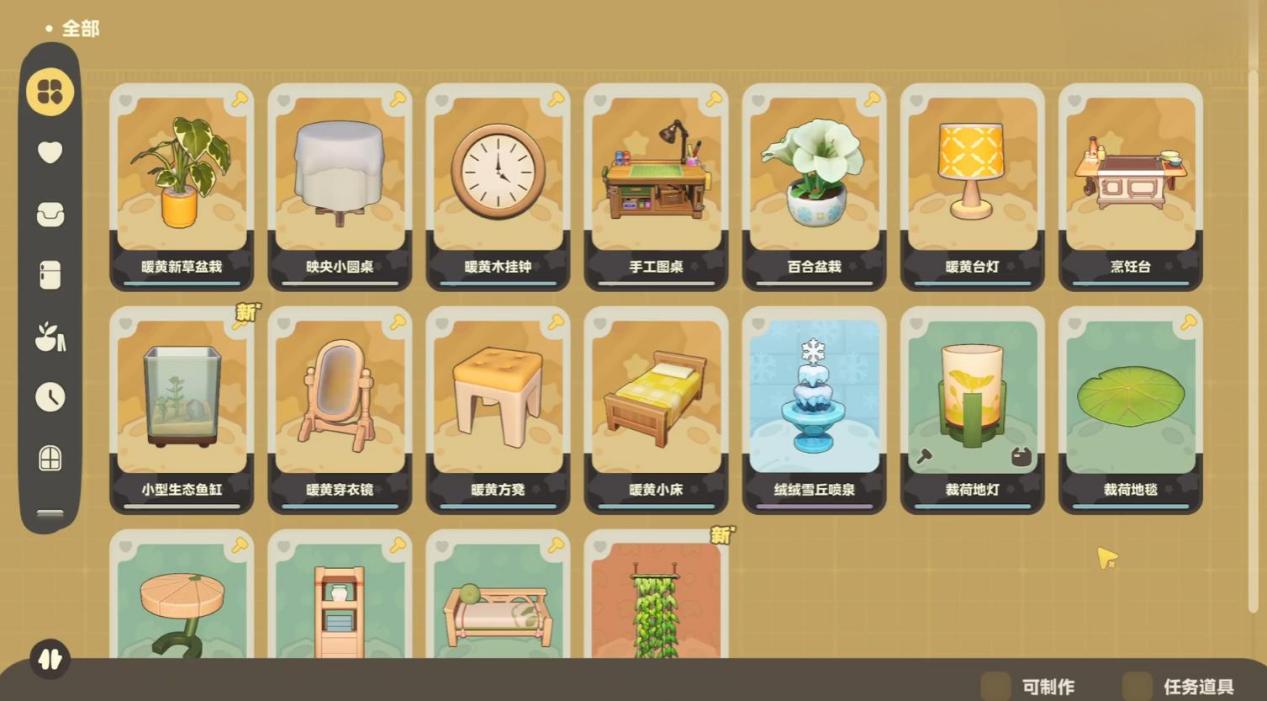Screen dimensions: 1267x701
Task: Tap the sort button at bottom left
Action: (x=50, y=659)
